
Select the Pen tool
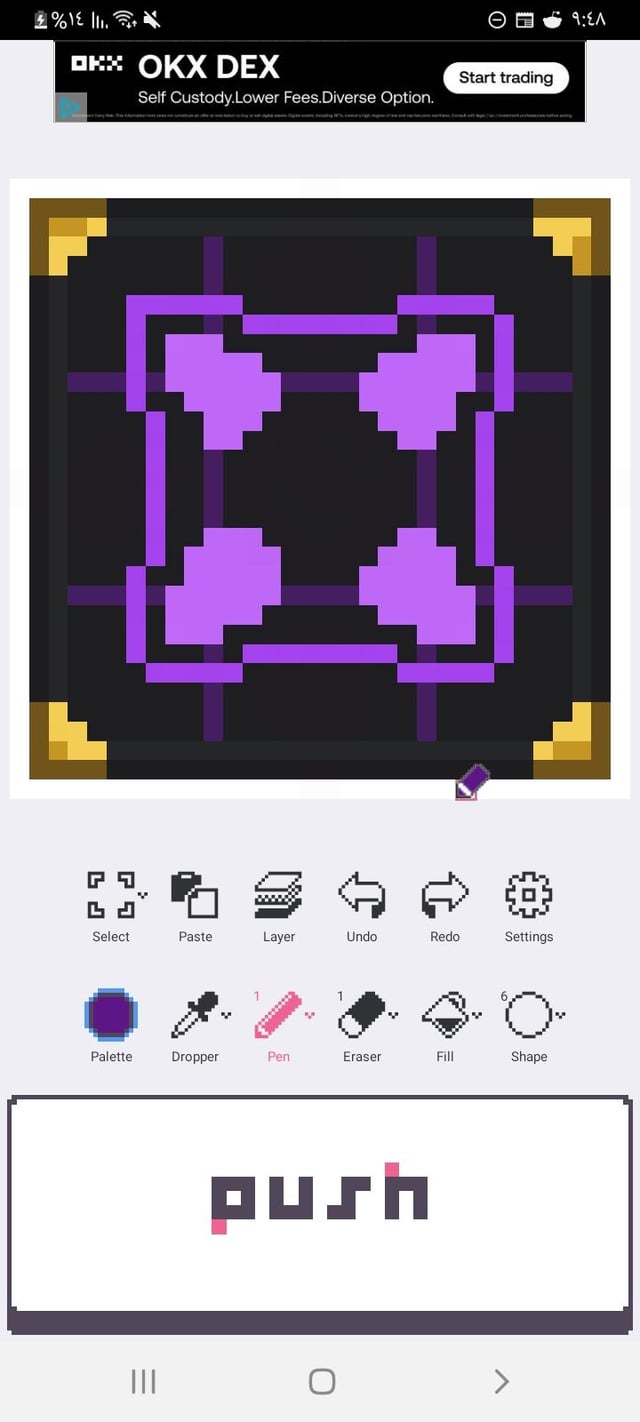click(x=279, y=1016)
